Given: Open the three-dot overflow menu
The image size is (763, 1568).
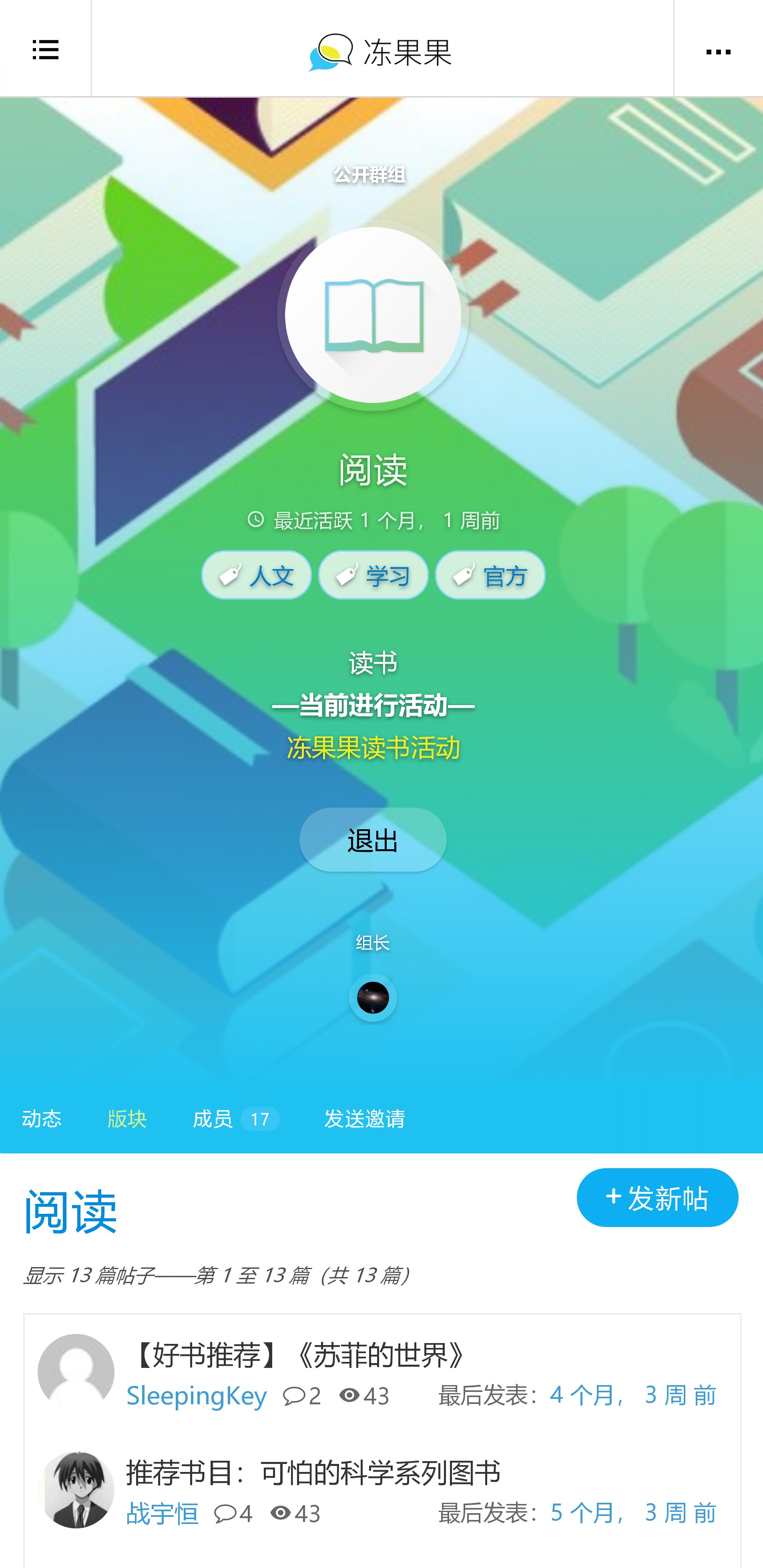Looking at the screenshot, I should pyautogui.click(x=718, y=51).
